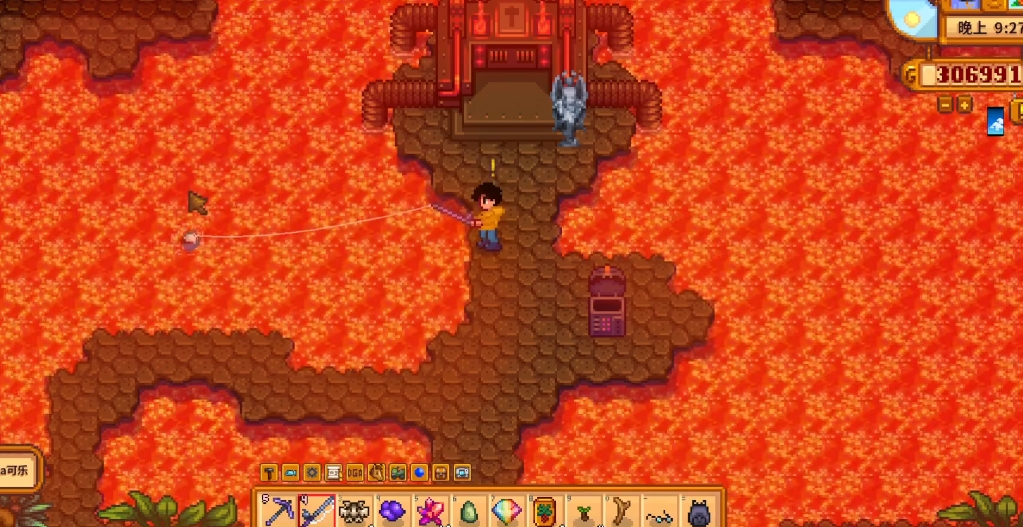The height and width of the screenshot is (527, 1023).
Task: Open the blue orb shortcut icon
Action: (419, 472)
